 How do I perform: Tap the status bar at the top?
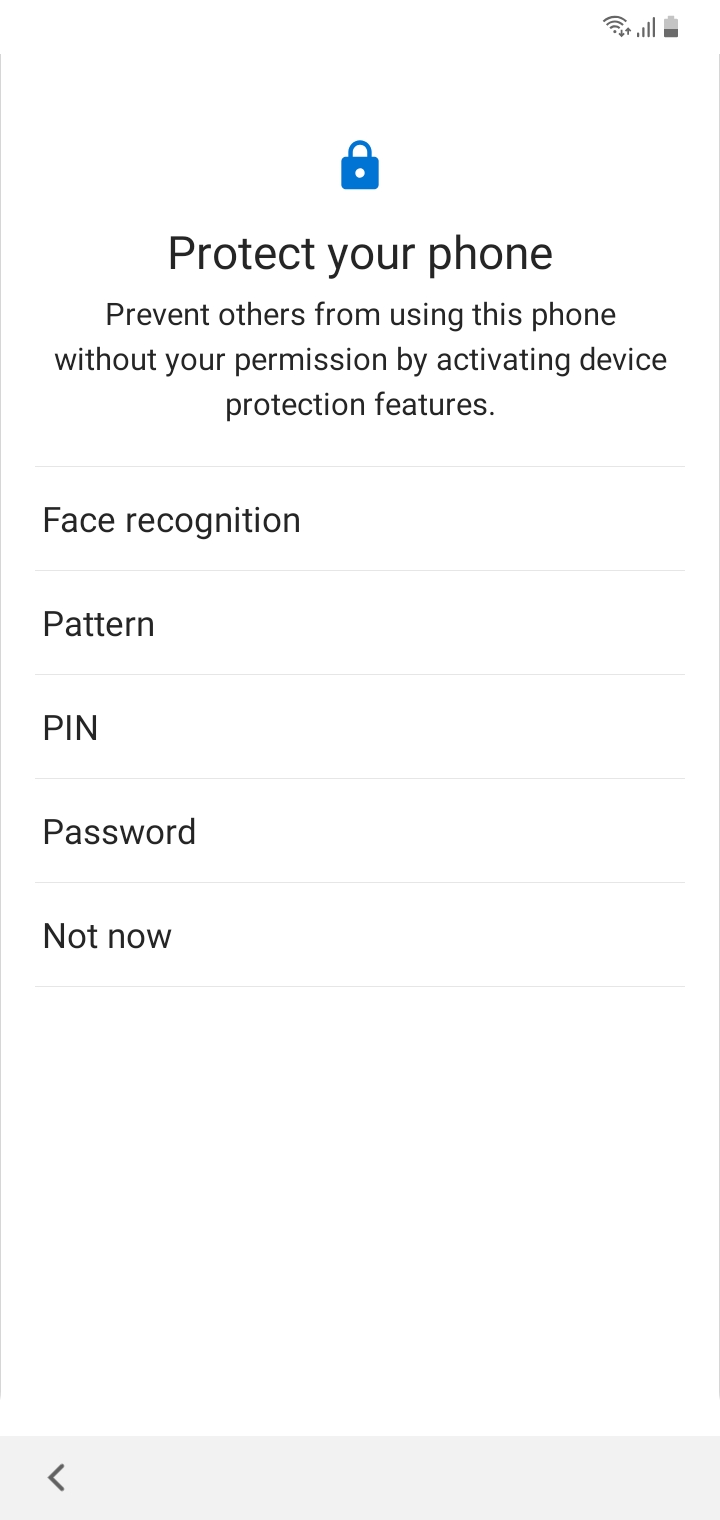tap(360, 26)
